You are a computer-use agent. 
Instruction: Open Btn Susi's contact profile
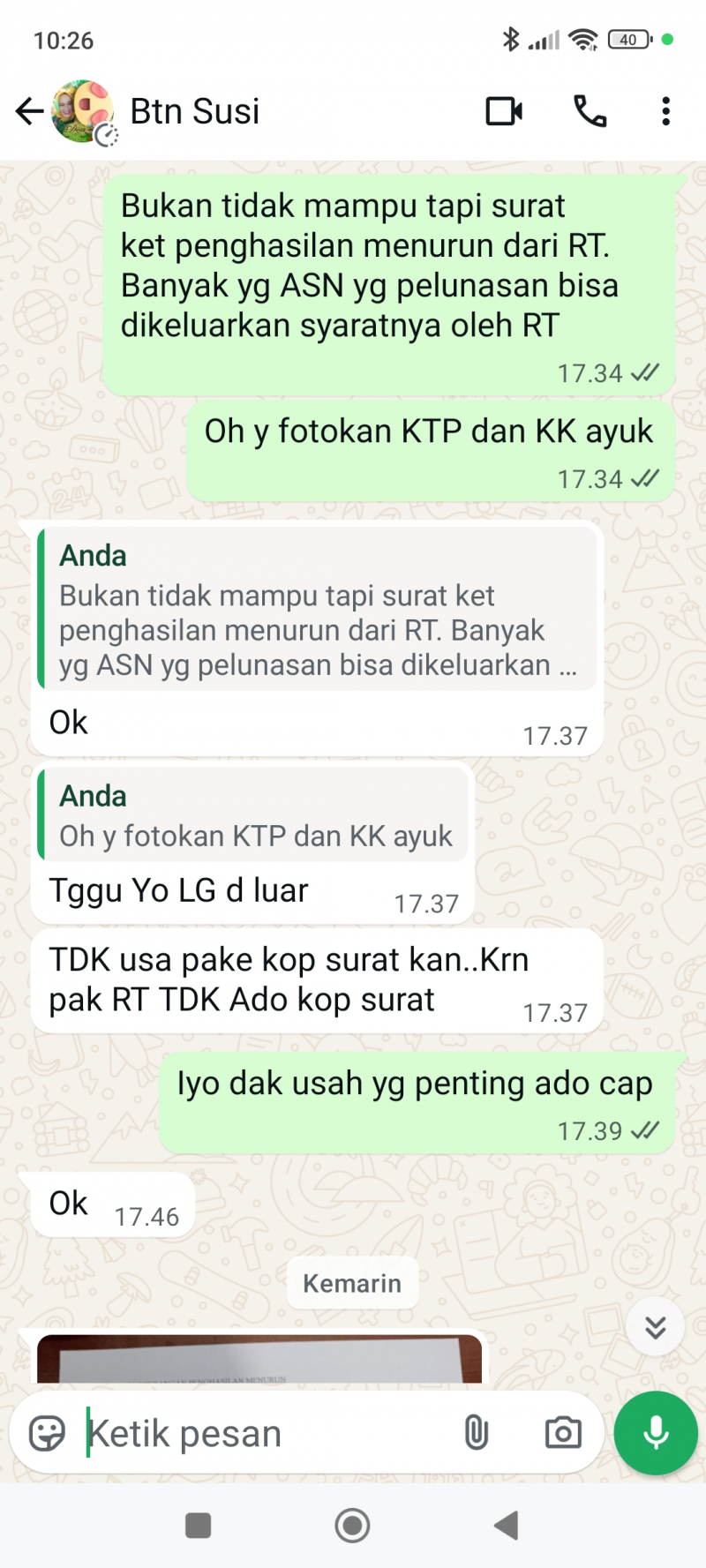[195, 112]
